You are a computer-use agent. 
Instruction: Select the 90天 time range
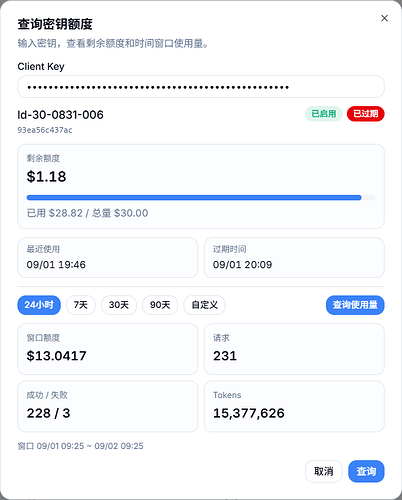point(160,305)
